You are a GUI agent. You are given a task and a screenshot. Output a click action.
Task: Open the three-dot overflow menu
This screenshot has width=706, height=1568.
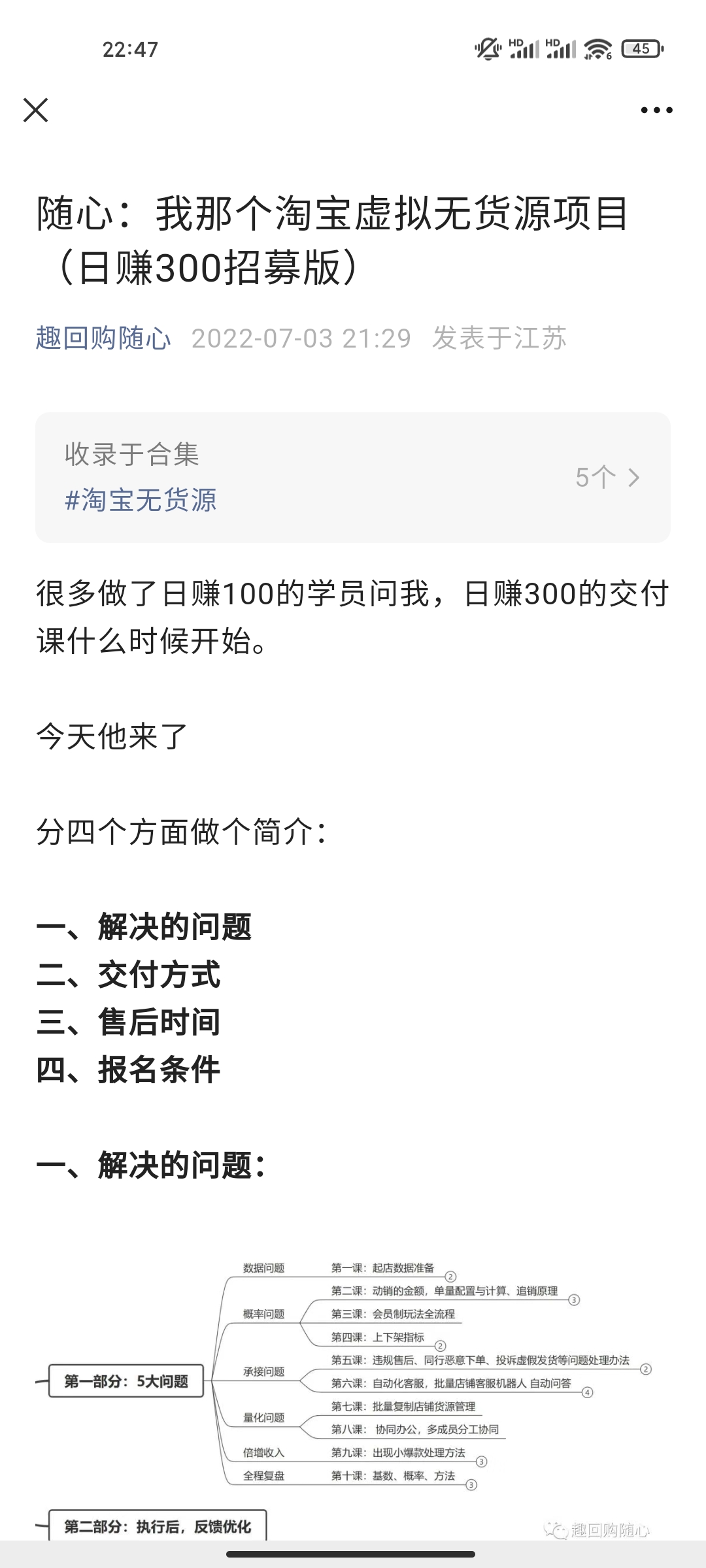tap(656, 110)
